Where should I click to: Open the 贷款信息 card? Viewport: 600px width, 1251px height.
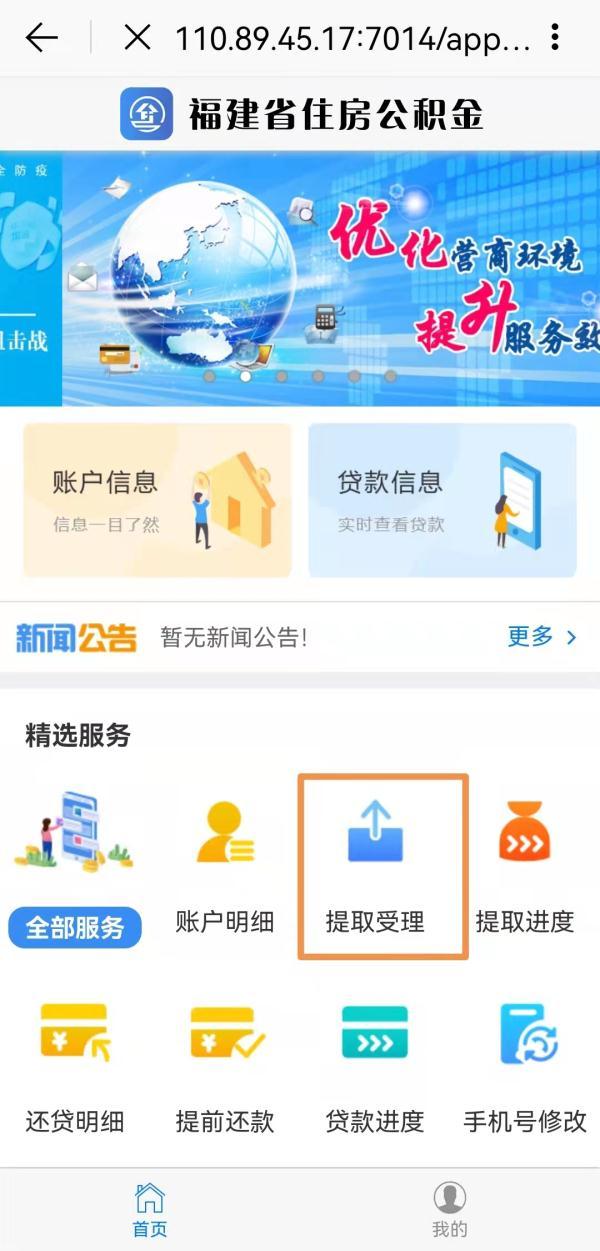[442, 500]
